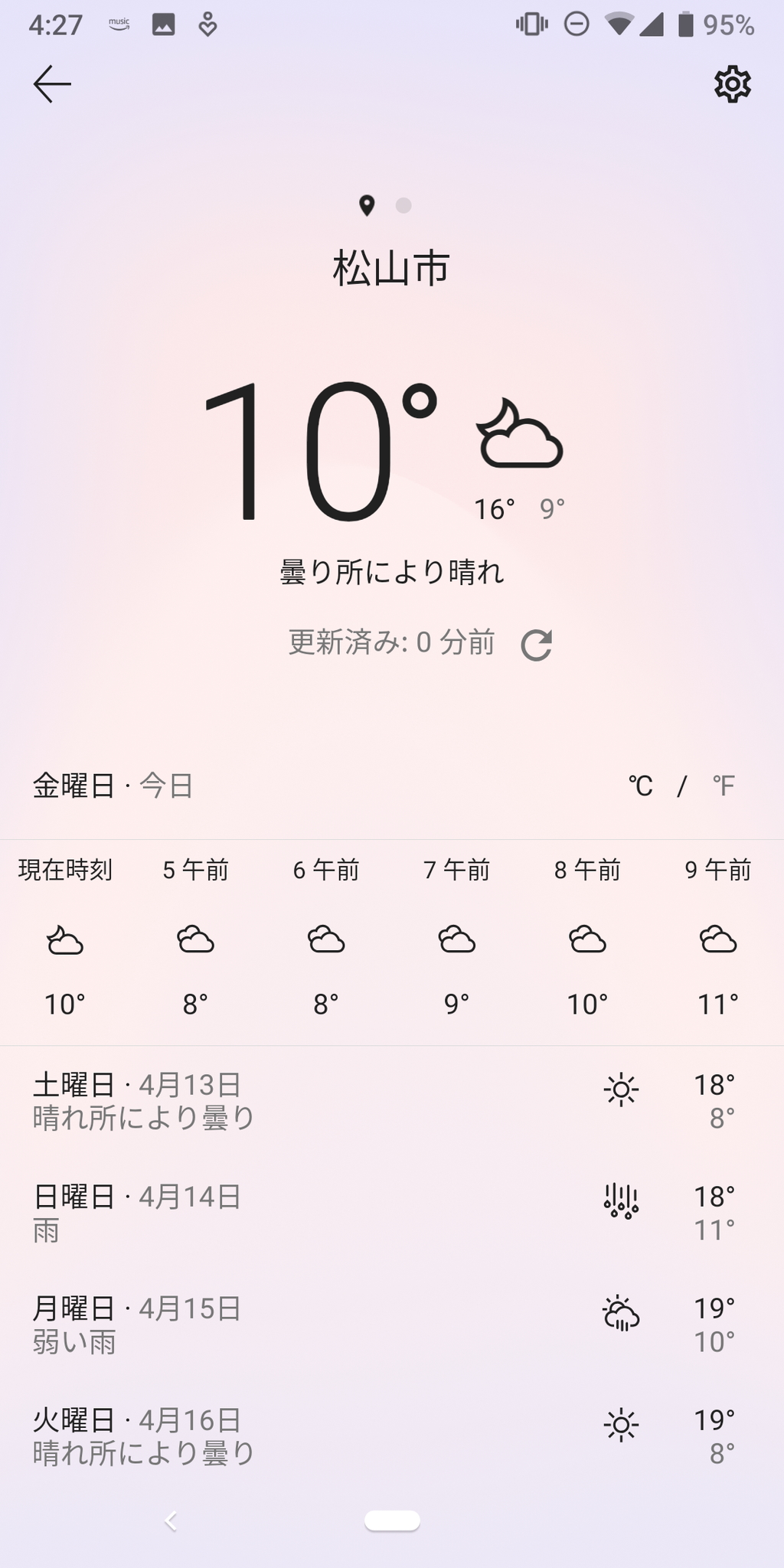Tap the sunny icon for 土曜日 4月13日
The width and height of the screenshot is (784, 1568).
click(x=622, y=1087)
